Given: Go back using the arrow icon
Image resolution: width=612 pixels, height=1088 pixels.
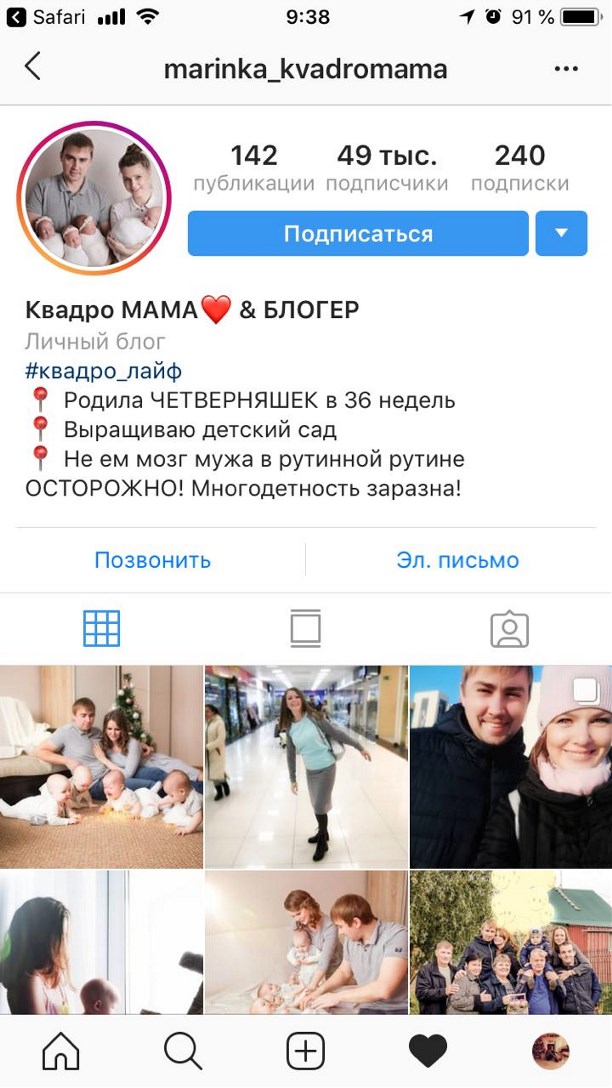Looking at the screenshot, I should [33, 68].
